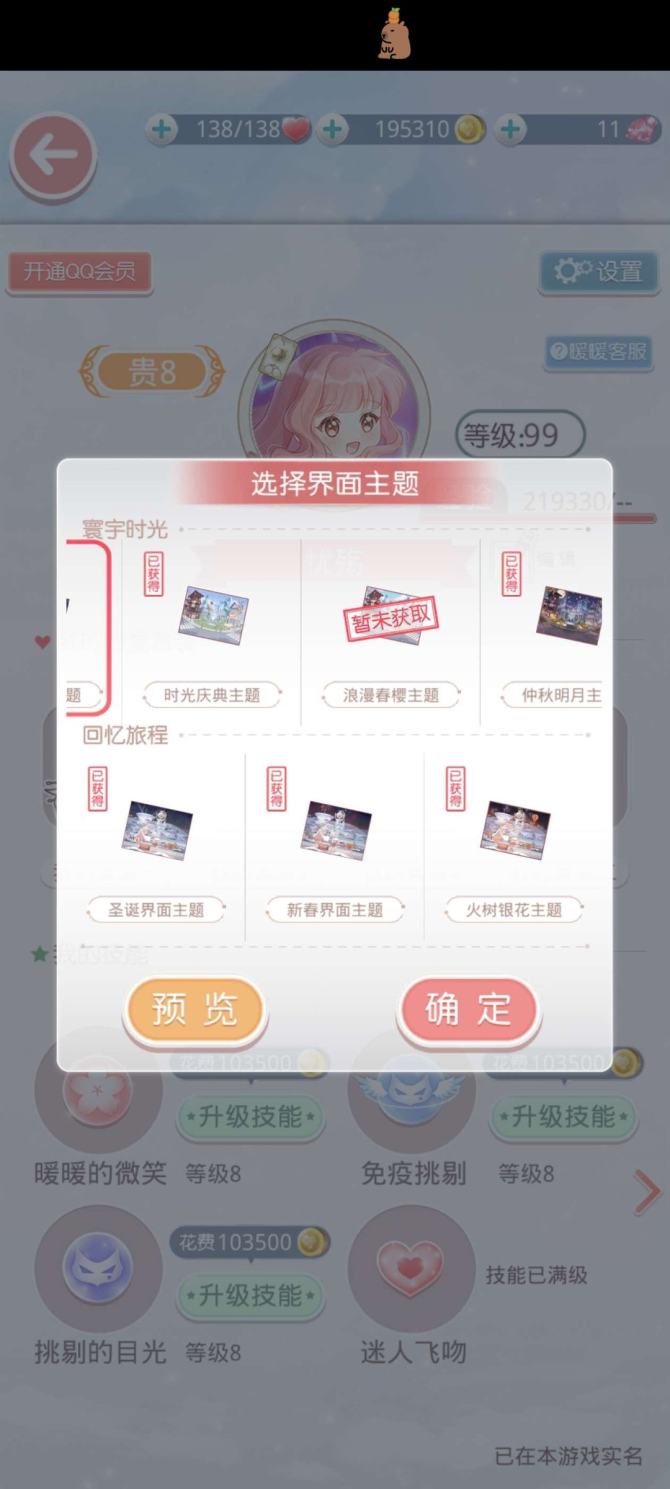Tap the 预览 preview button
The height and width of the screenshot is (1489, 670).
tap(195, 1009)
